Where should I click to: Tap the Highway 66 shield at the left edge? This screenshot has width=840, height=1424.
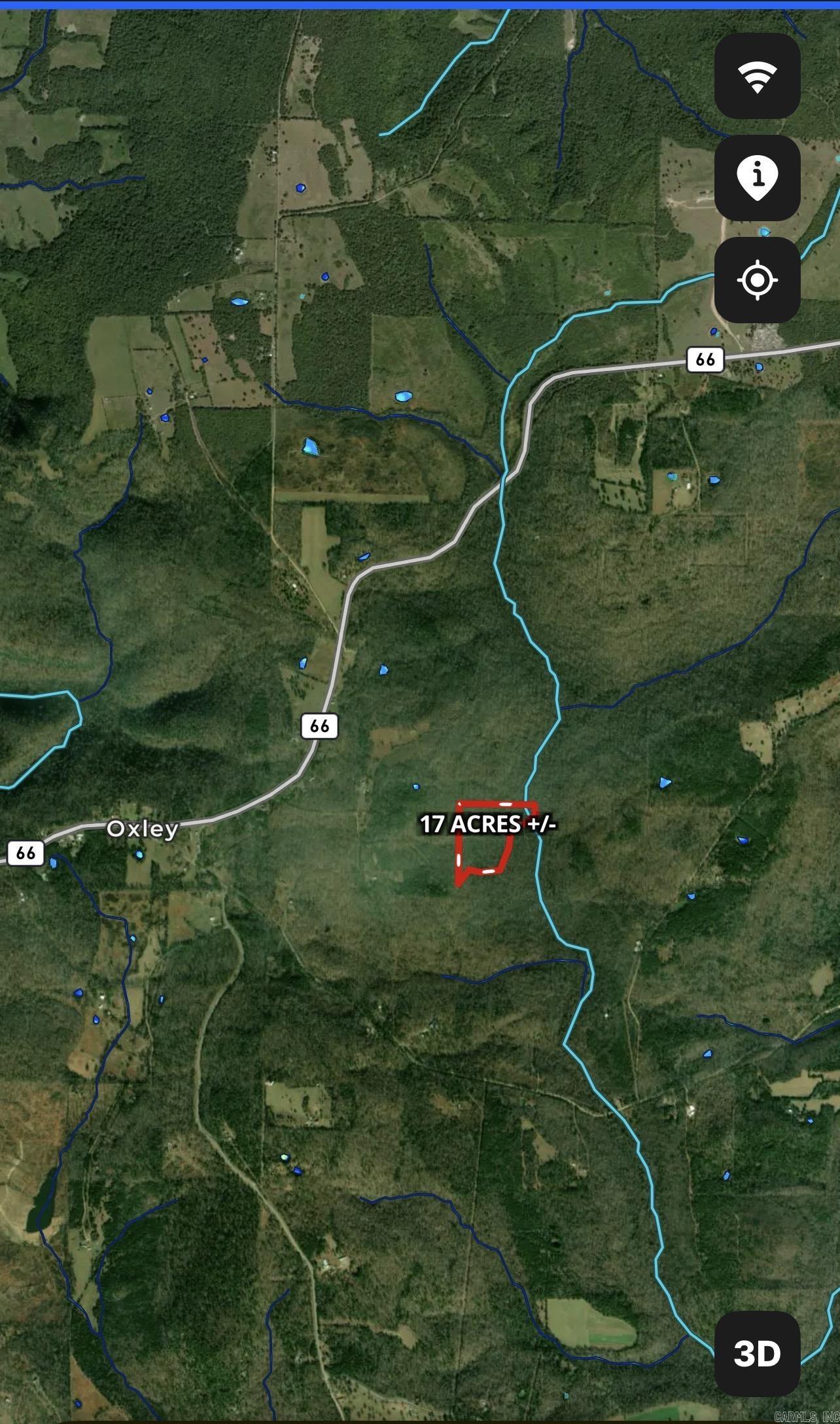coord(26,851)
